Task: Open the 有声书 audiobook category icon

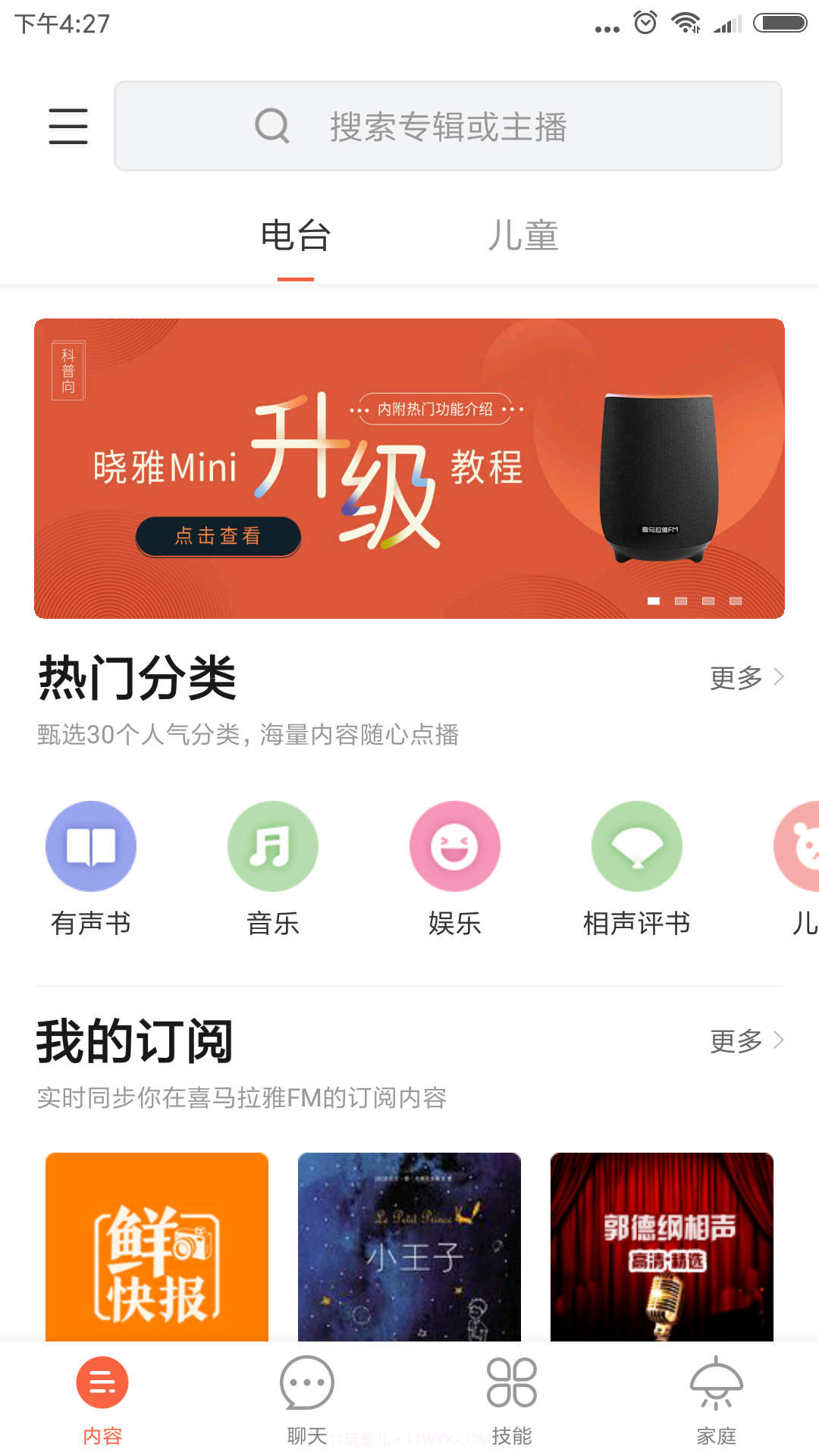Action: tap(91, 846)
